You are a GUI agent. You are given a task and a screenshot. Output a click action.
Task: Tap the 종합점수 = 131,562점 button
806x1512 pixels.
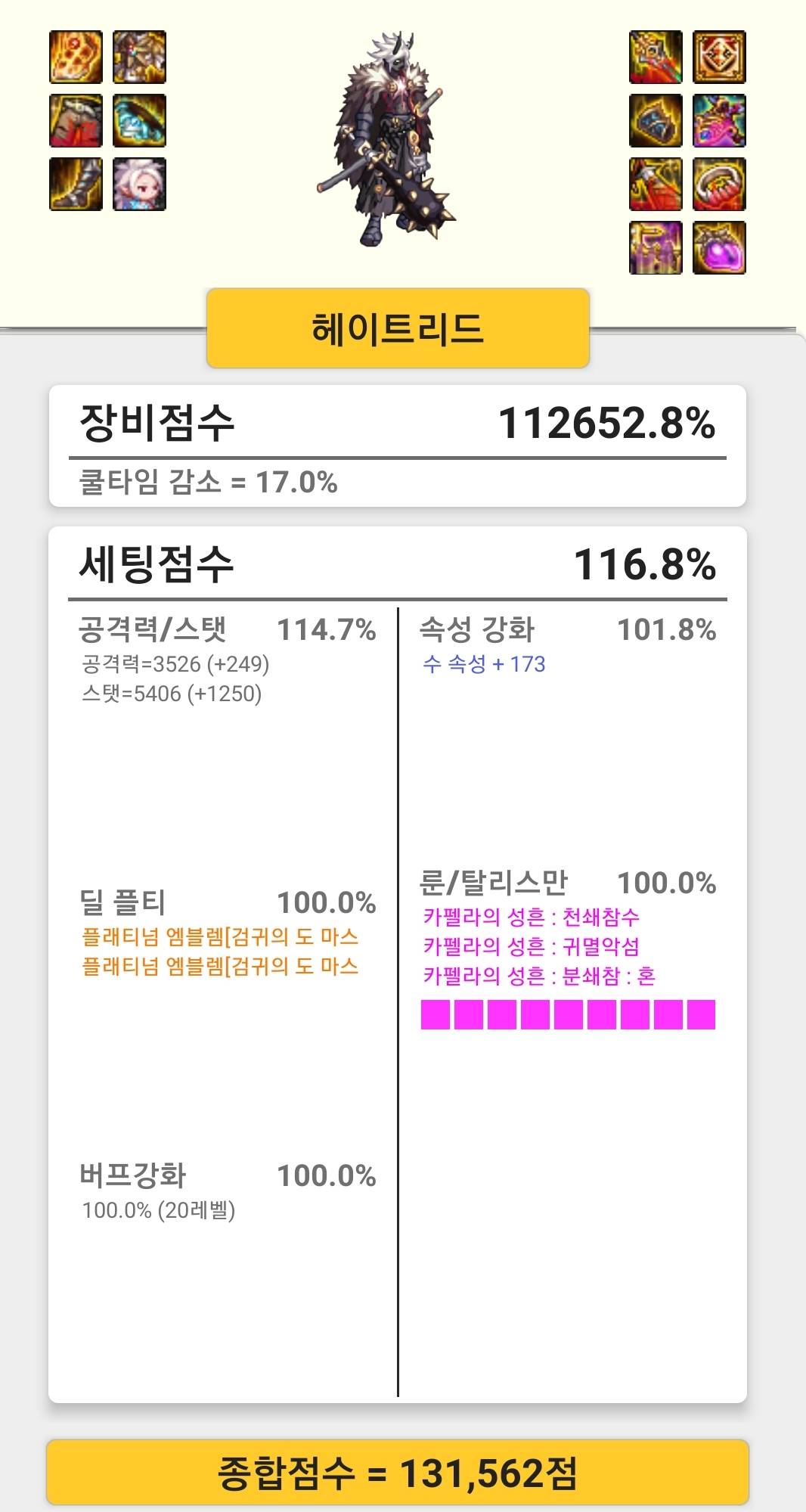[398, 1472]
